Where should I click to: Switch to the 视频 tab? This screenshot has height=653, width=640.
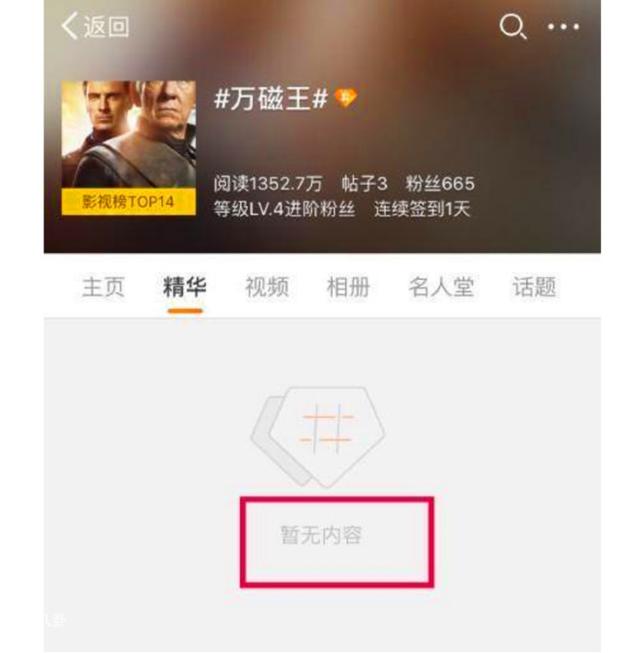tap(267, 287)
